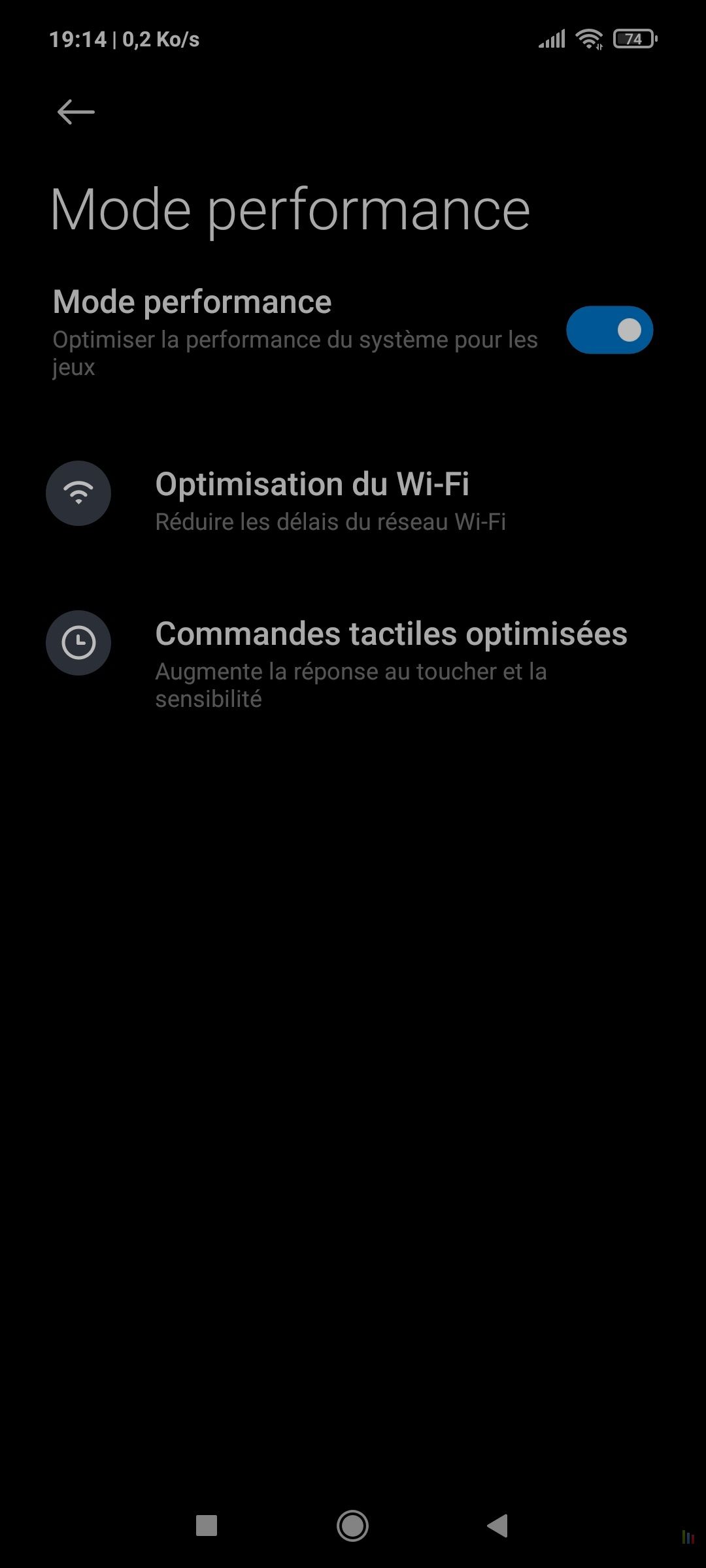Tap the system home button
The image size is (706, 1568).
(352, 1526)
